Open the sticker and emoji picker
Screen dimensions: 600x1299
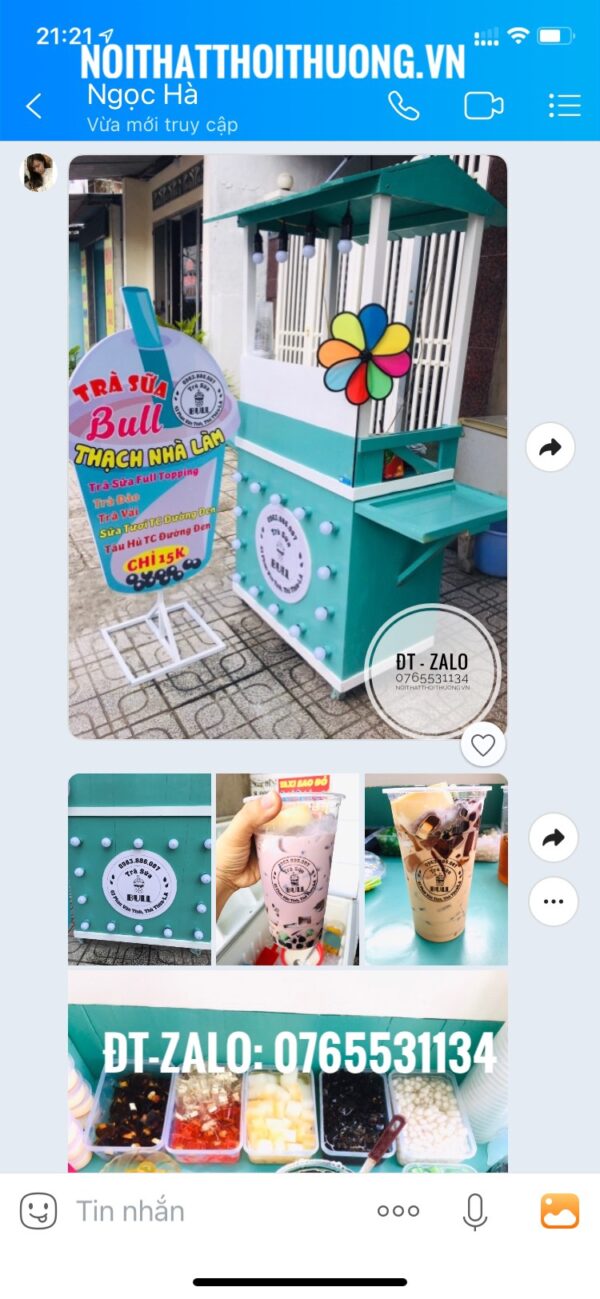pos(38,1211)
